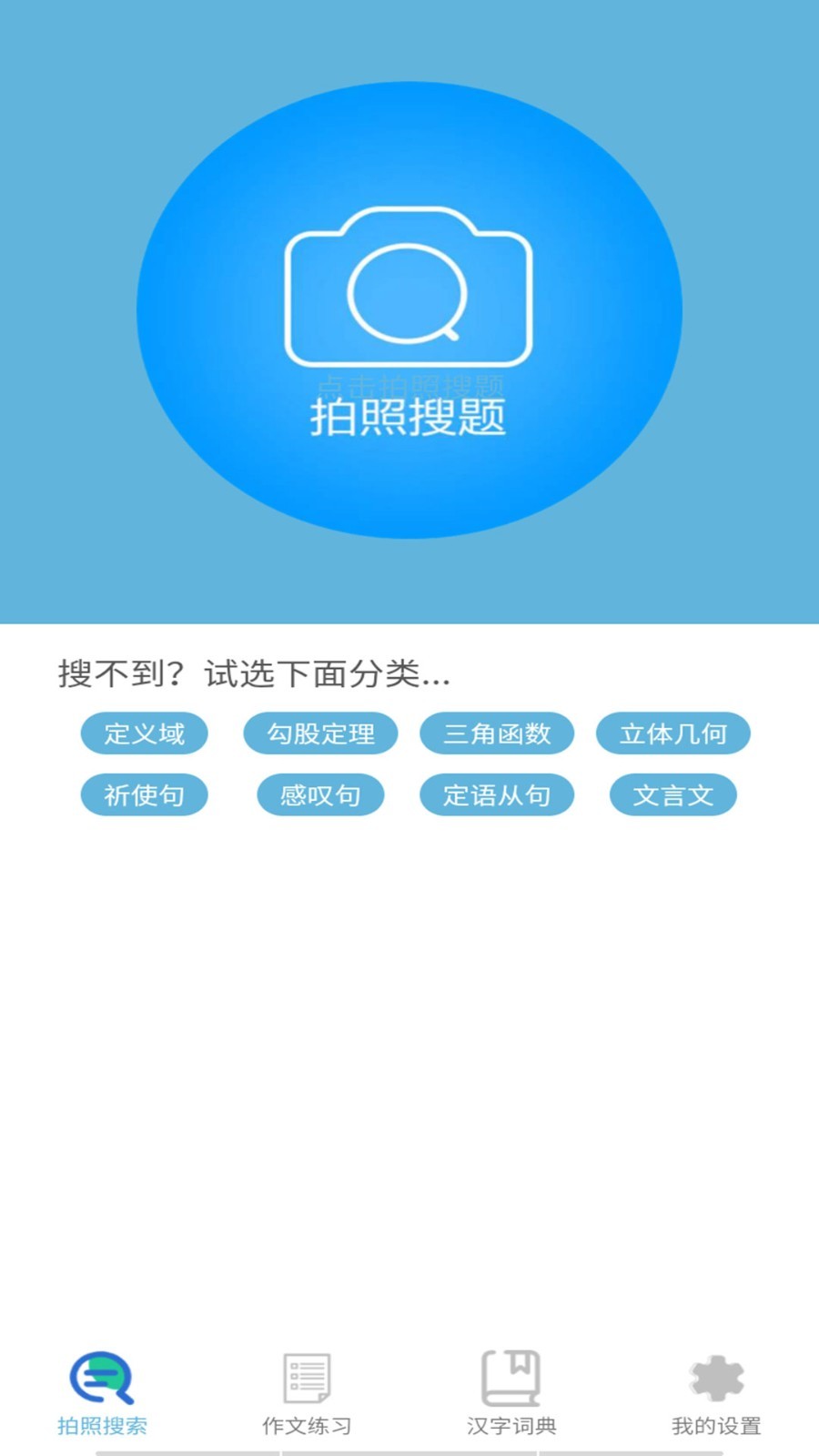The image size is (819, 1456).
Task: Choose the 勾股定理 chip
Action: [x=320, y=733]
